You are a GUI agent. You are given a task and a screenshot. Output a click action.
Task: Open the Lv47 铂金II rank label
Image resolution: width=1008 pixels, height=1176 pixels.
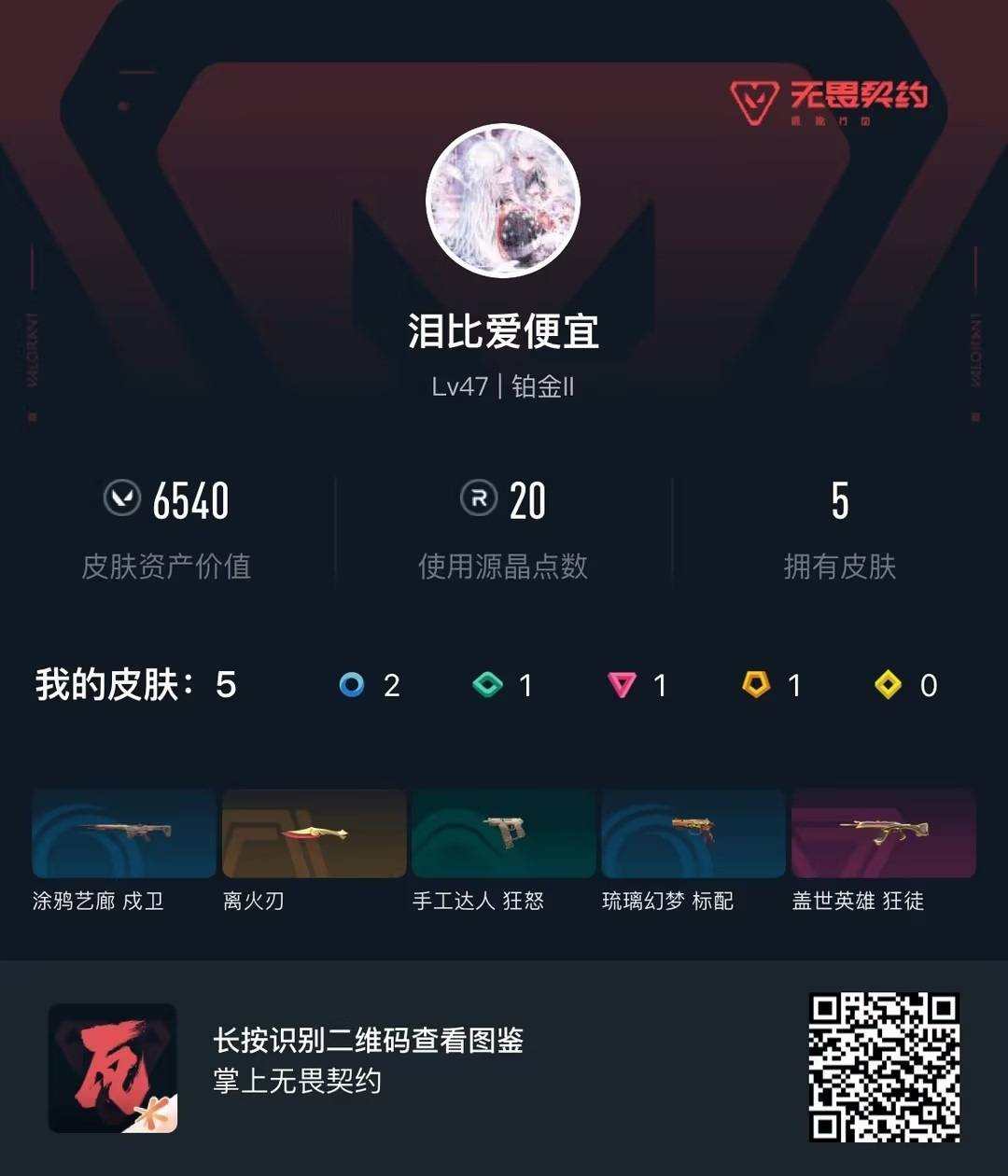click(x=504, y=385)
